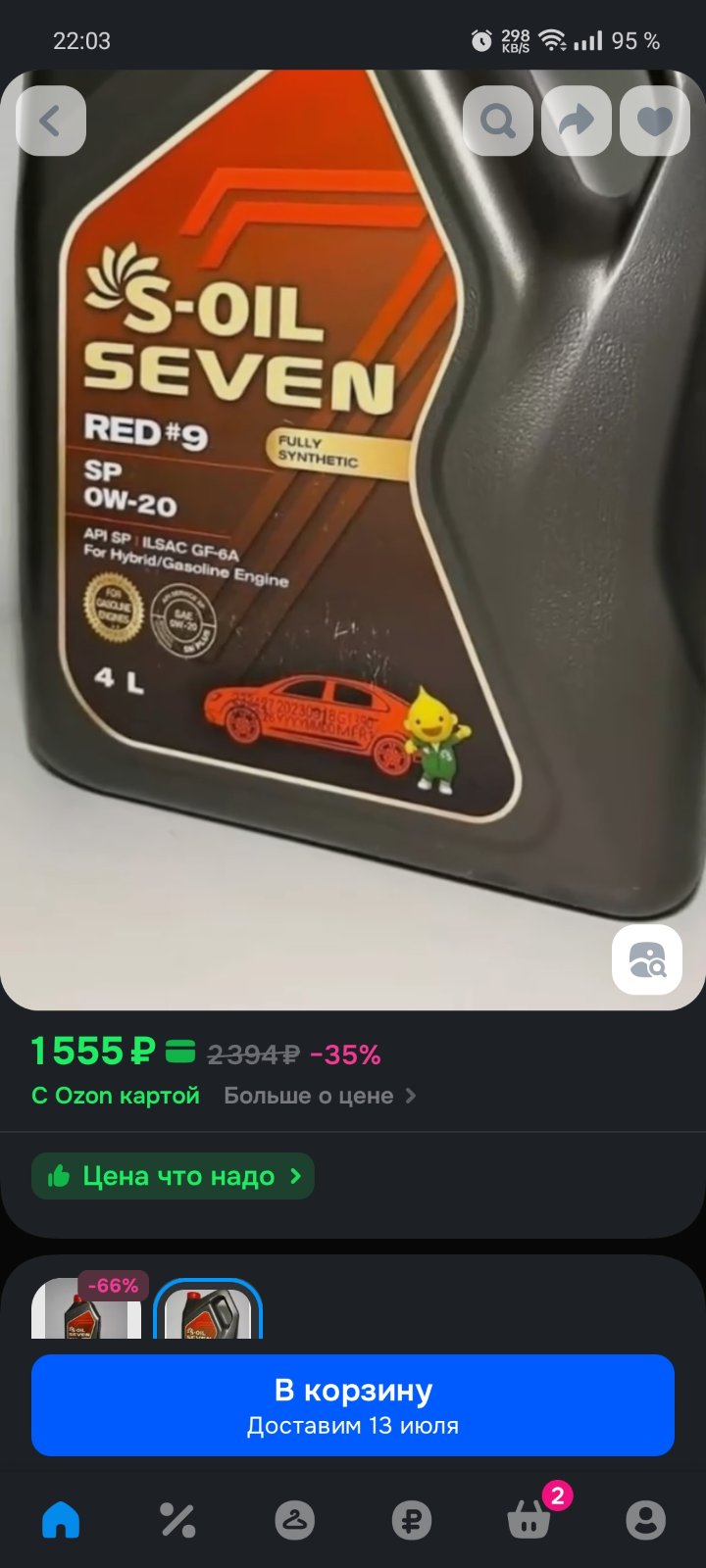Share this product
The image size is (706, 1568).
pos(577,122)
